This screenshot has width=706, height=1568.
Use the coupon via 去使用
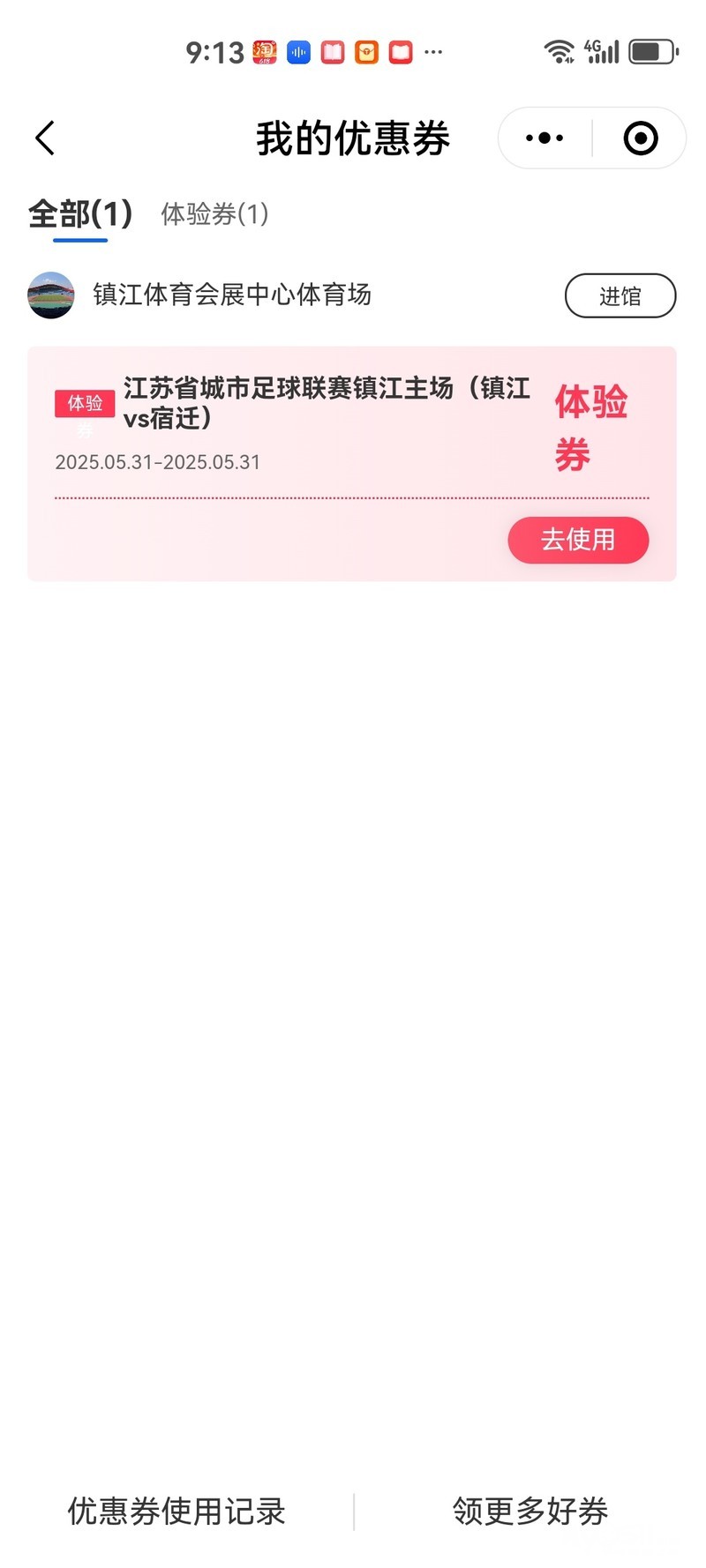click(578, 540)
